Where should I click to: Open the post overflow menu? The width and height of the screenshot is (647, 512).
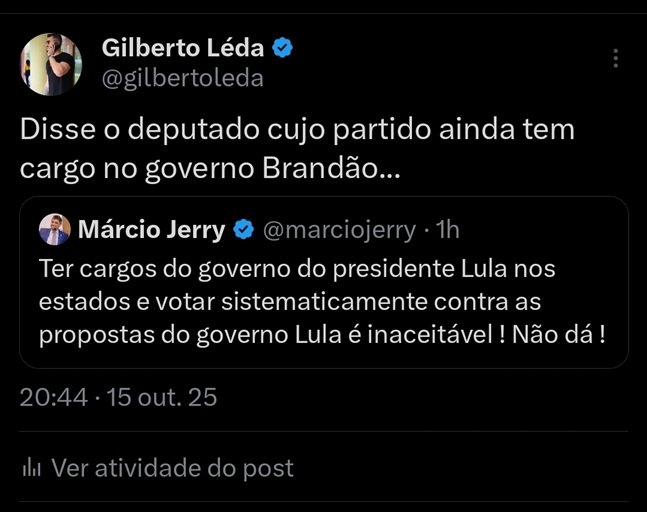click(616, 58)
